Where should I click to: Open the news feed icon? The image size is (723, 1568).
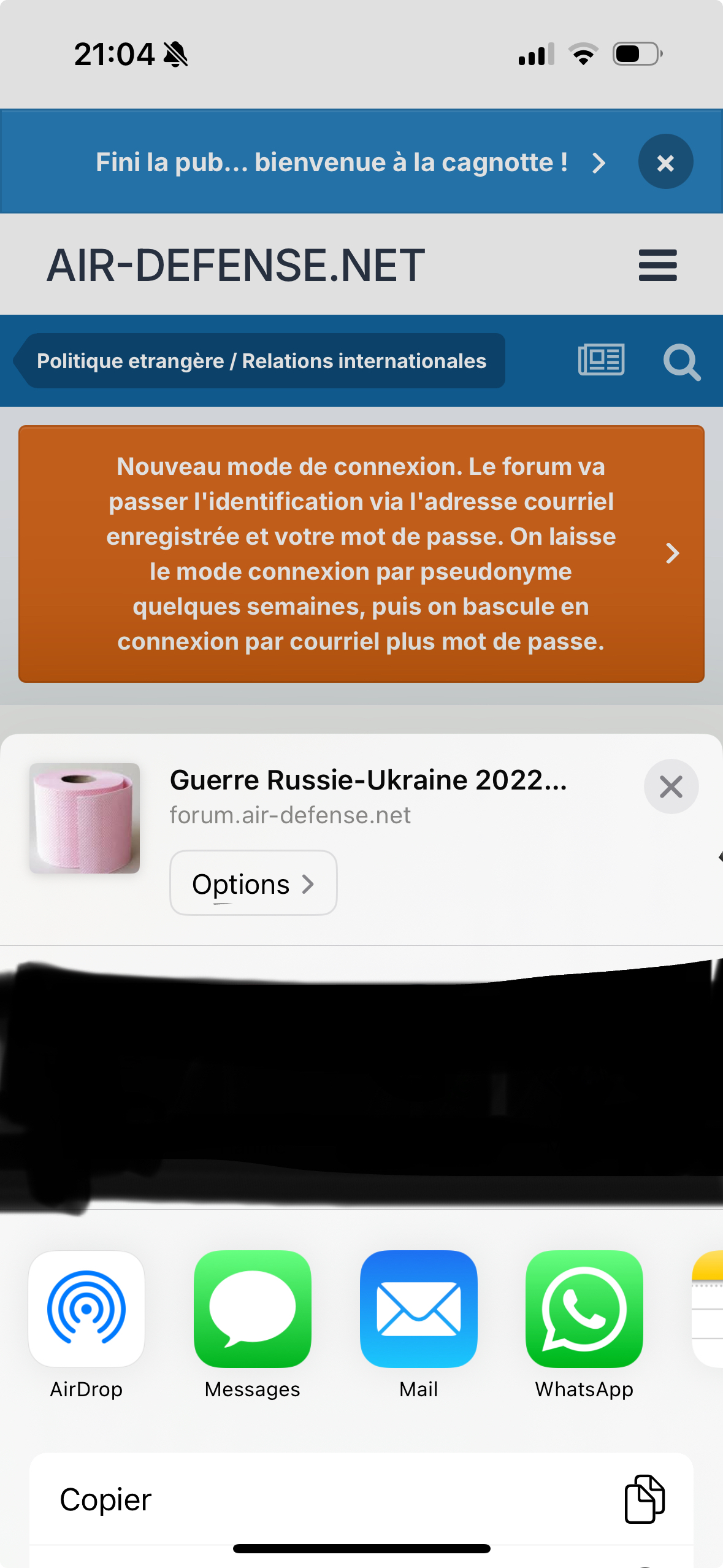[601, 360]
